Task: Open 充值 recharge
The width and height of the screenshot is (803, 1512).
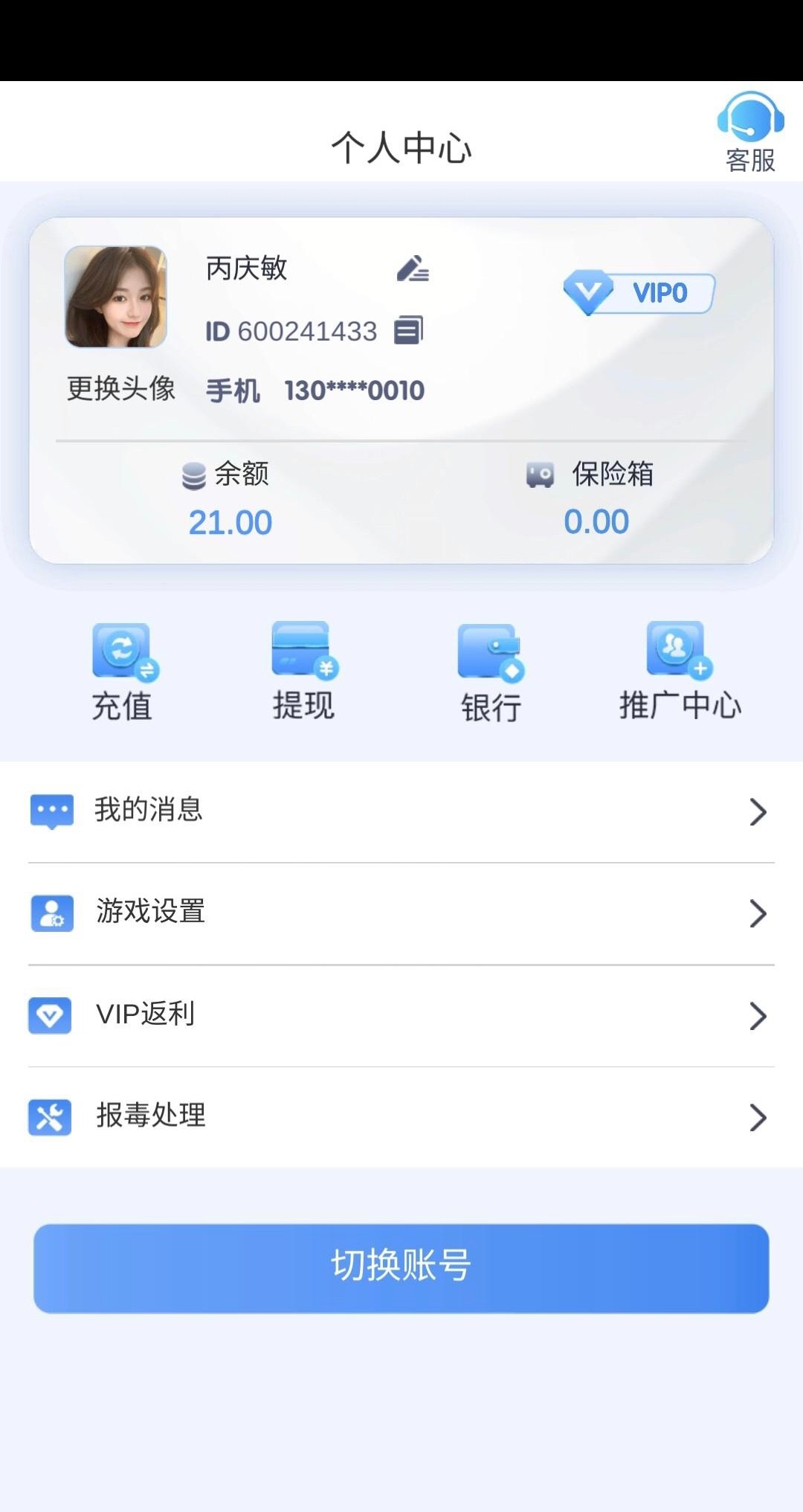Action: 123,673
